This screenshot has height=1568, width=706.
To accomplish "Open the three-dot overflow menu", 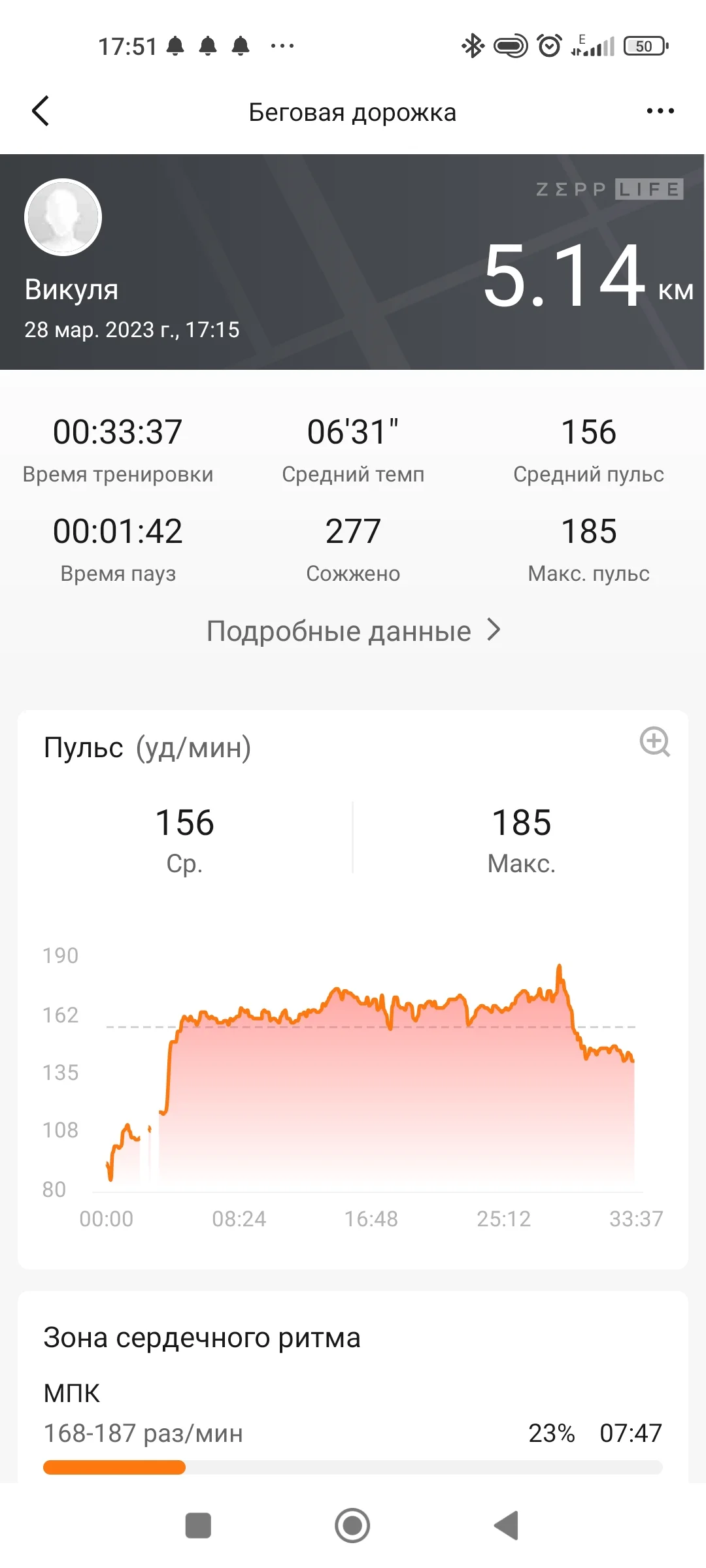I will pos(660,111).
